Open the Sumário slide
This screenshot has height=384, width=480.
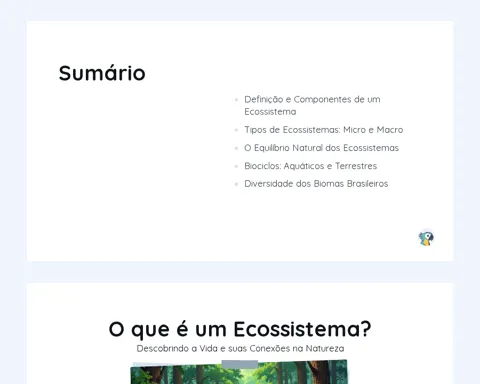tap(240, 141)
